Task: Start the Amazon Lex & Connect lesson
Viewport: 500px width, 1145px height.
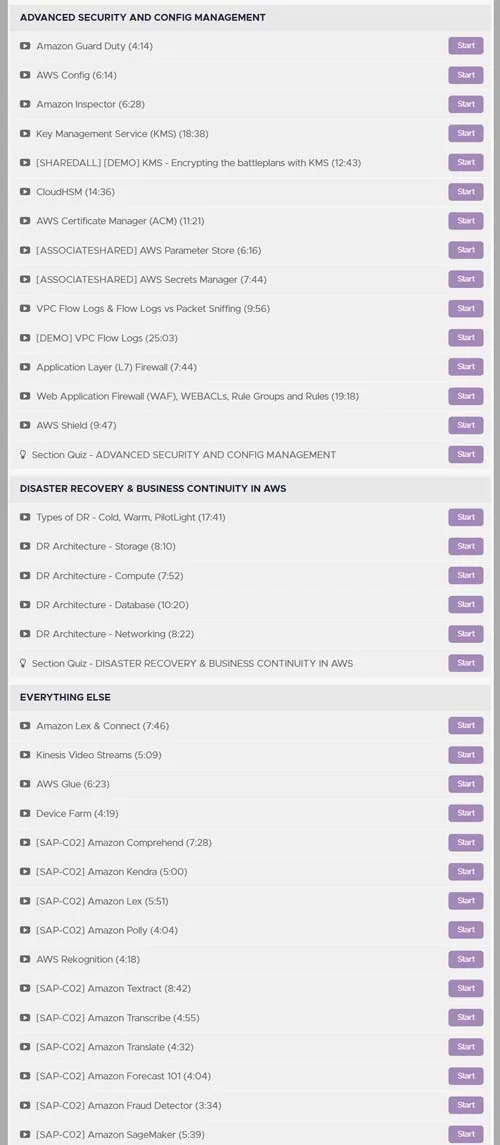Action: [466, 726]
